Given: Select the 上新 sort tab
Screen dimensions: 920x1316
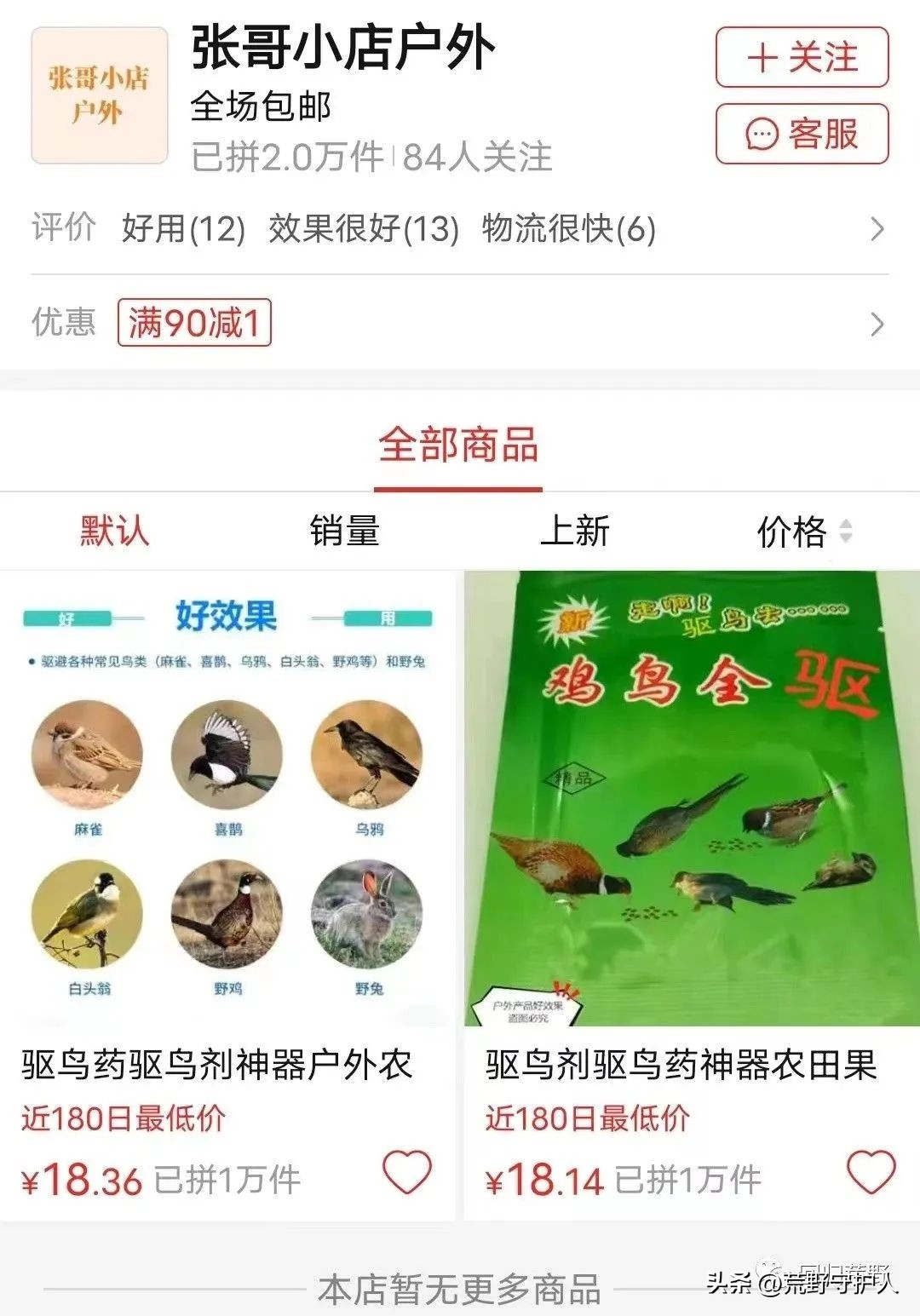Looking at the screenshot, I should pyautogui.click(x=574, y=531).
